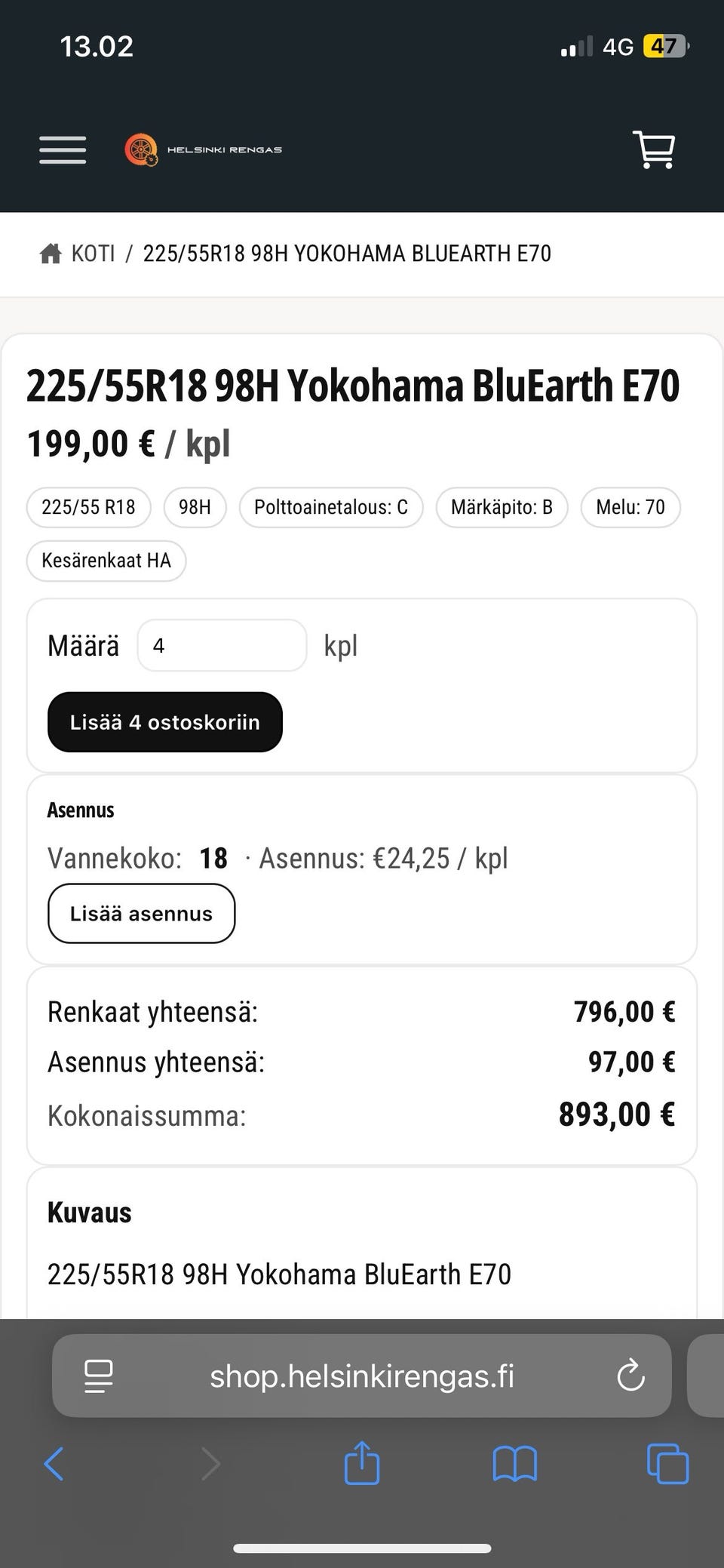Open Safari bookmarks
The width and height of the screenshot is (724, 1568).
[x=515, y=1465]
